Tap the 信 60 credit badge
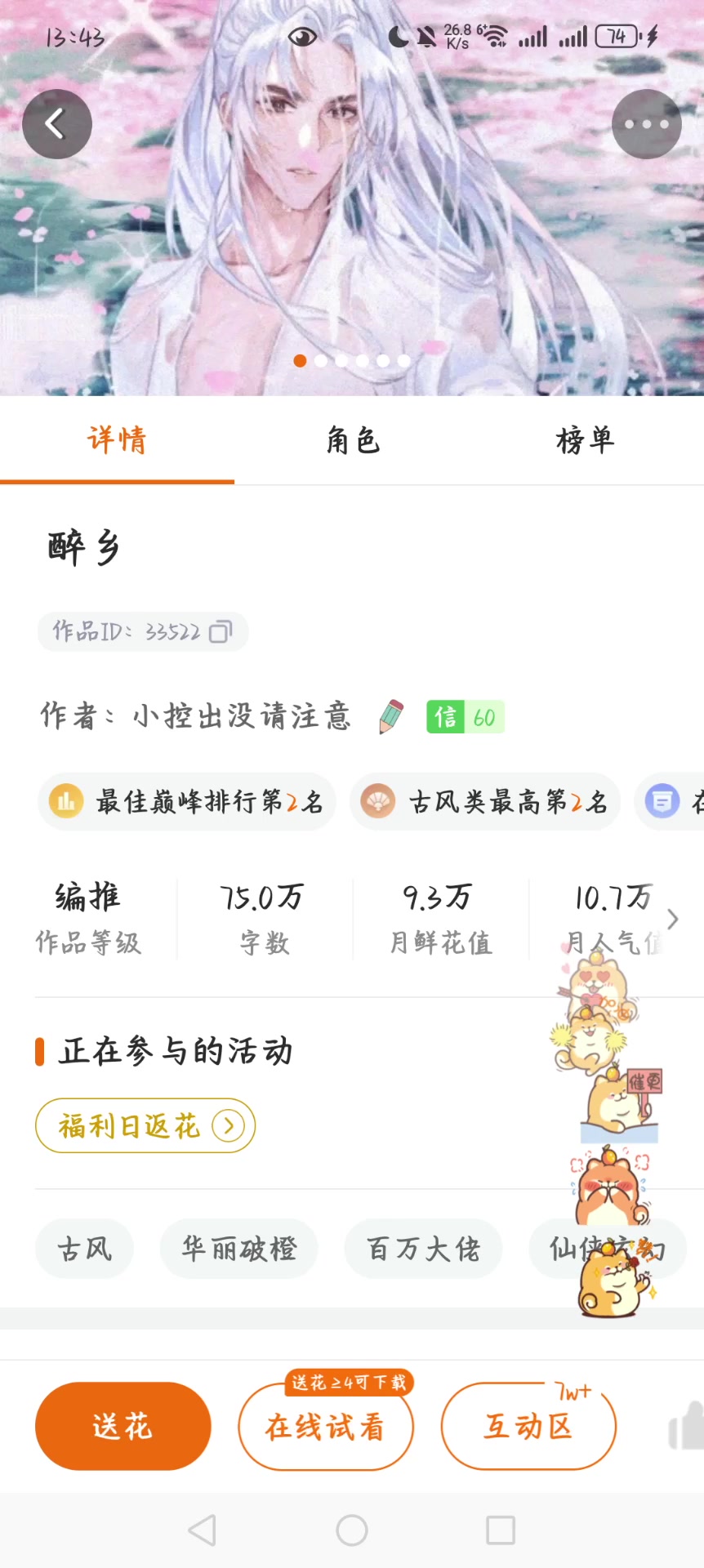This screenshot has width=704, height=1568. pyautogui.click(x=465, y=717)
